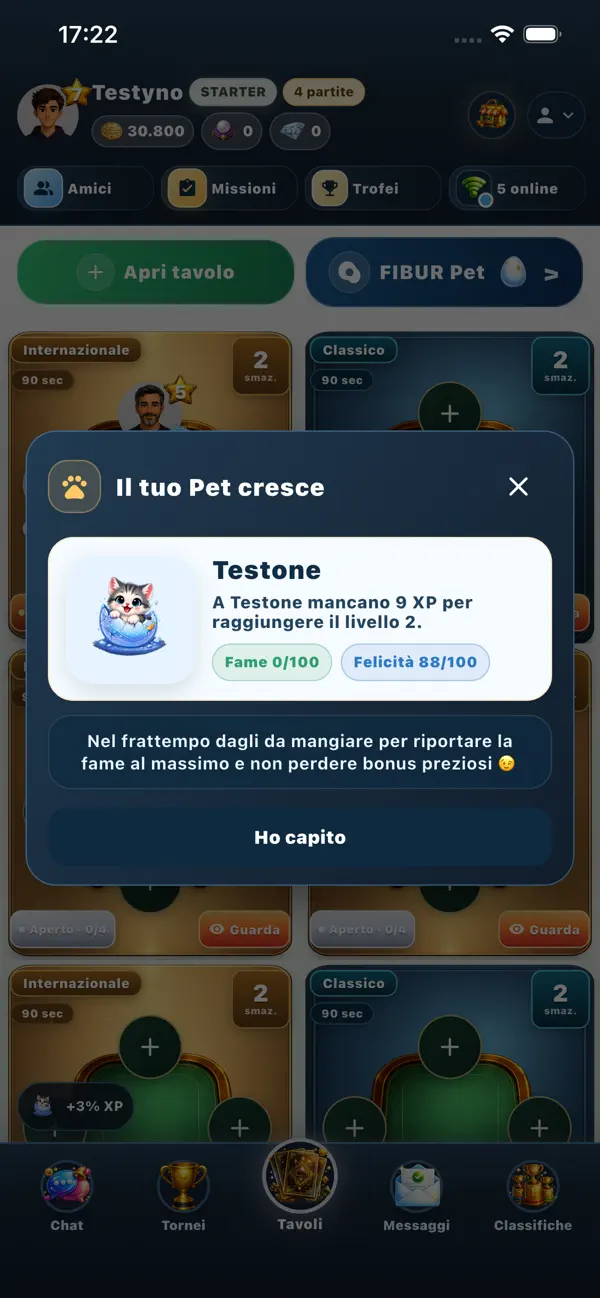The width and height of the screenshot is (600, 1298).
Task: Expand the profile account dropdown
Action: (555, 115)
